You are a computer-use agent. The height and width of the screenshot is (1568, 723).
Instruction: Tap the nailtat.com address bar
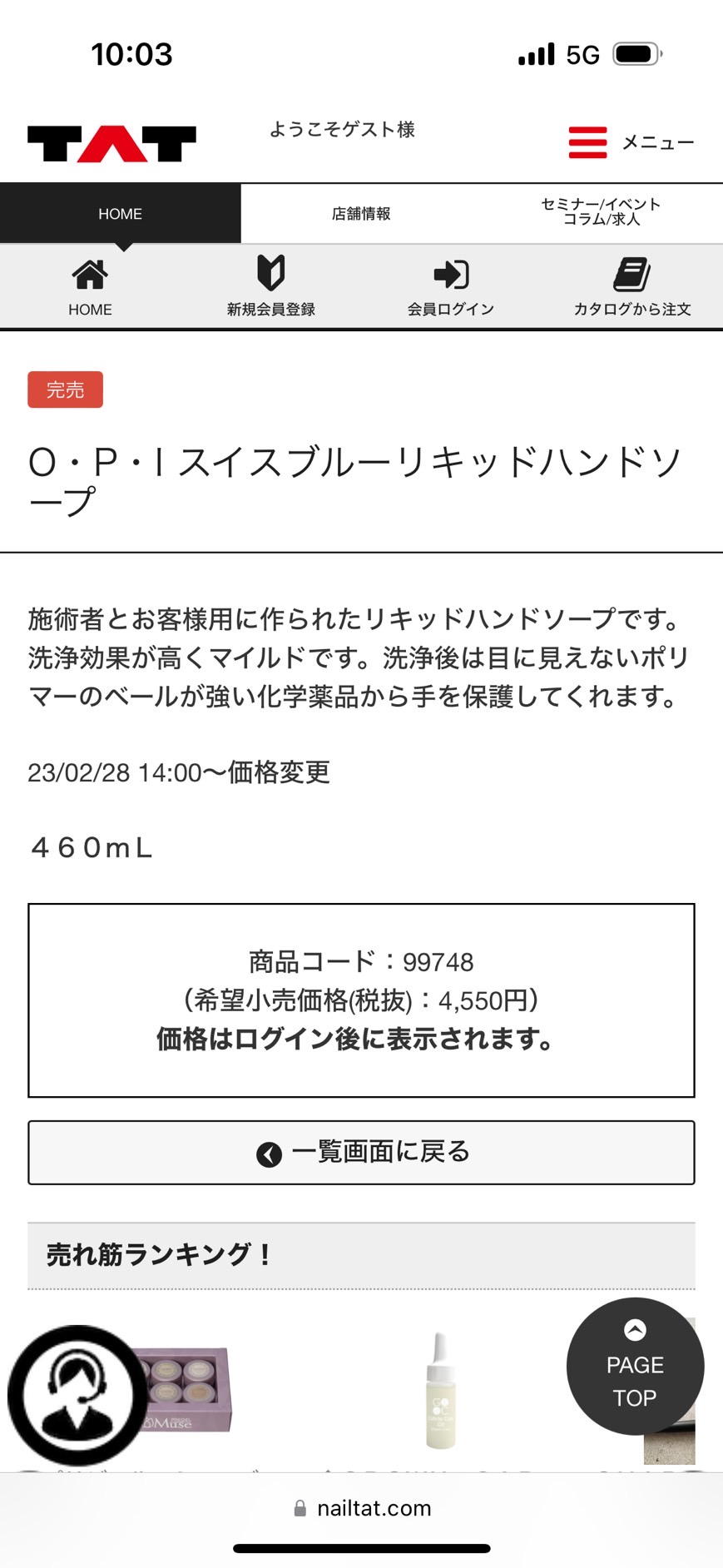click(362, 1508)
